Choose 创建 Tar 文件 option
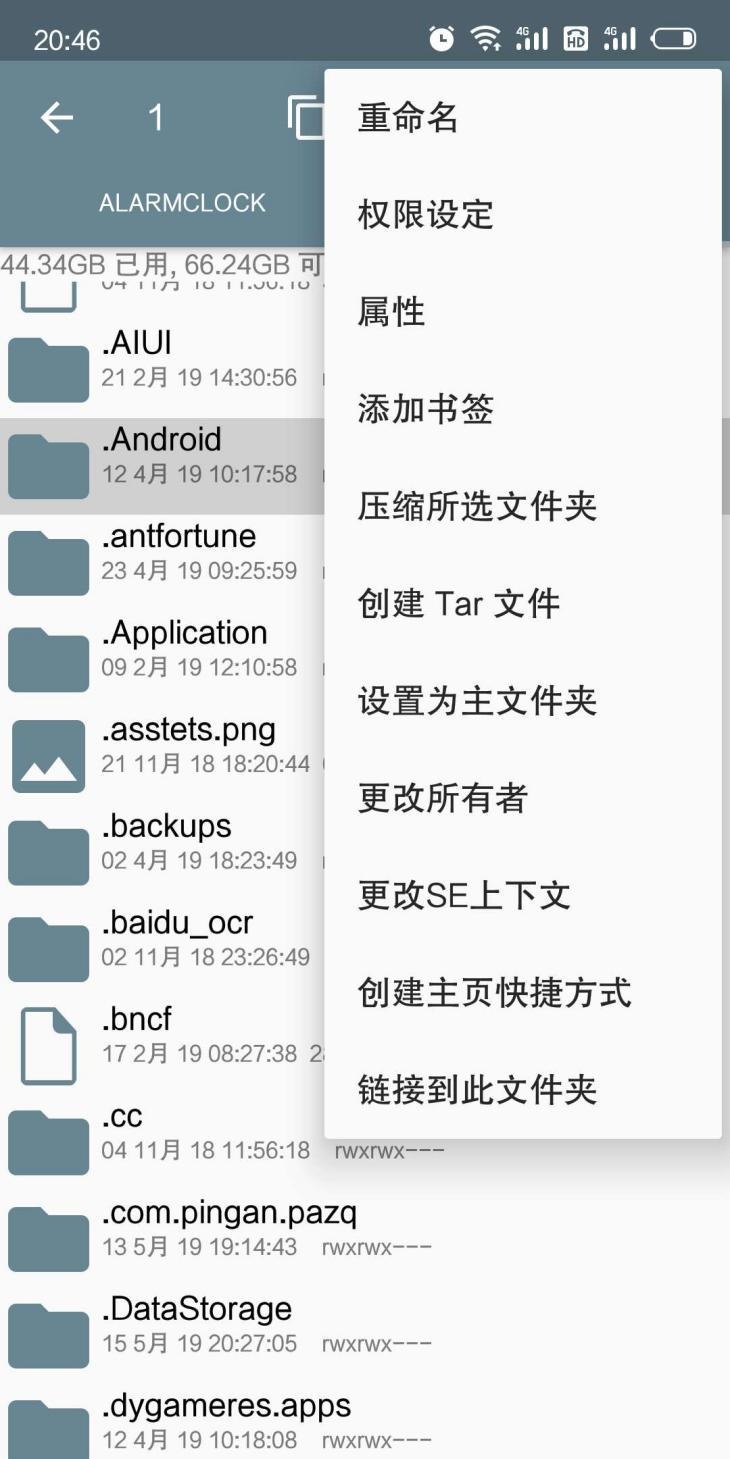This screenshot has width=730, height=1459. 457,602
